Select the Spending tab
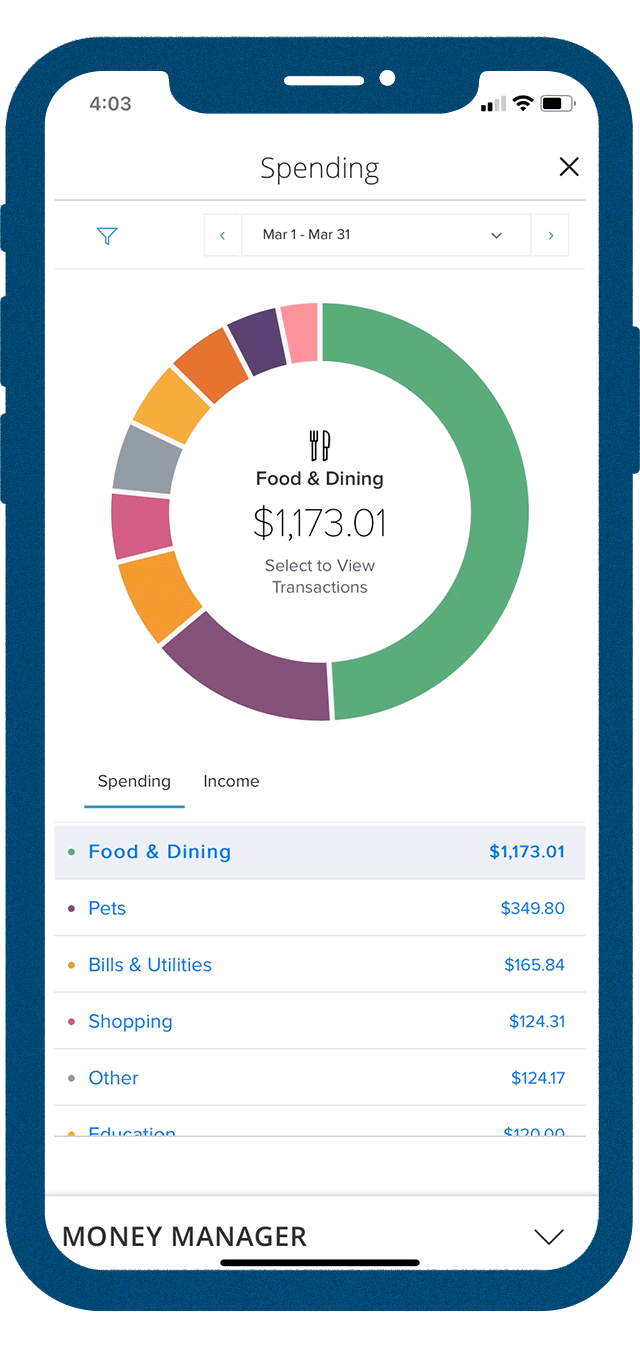Viewport: 640px width, 1347px height. coord(134,782)
